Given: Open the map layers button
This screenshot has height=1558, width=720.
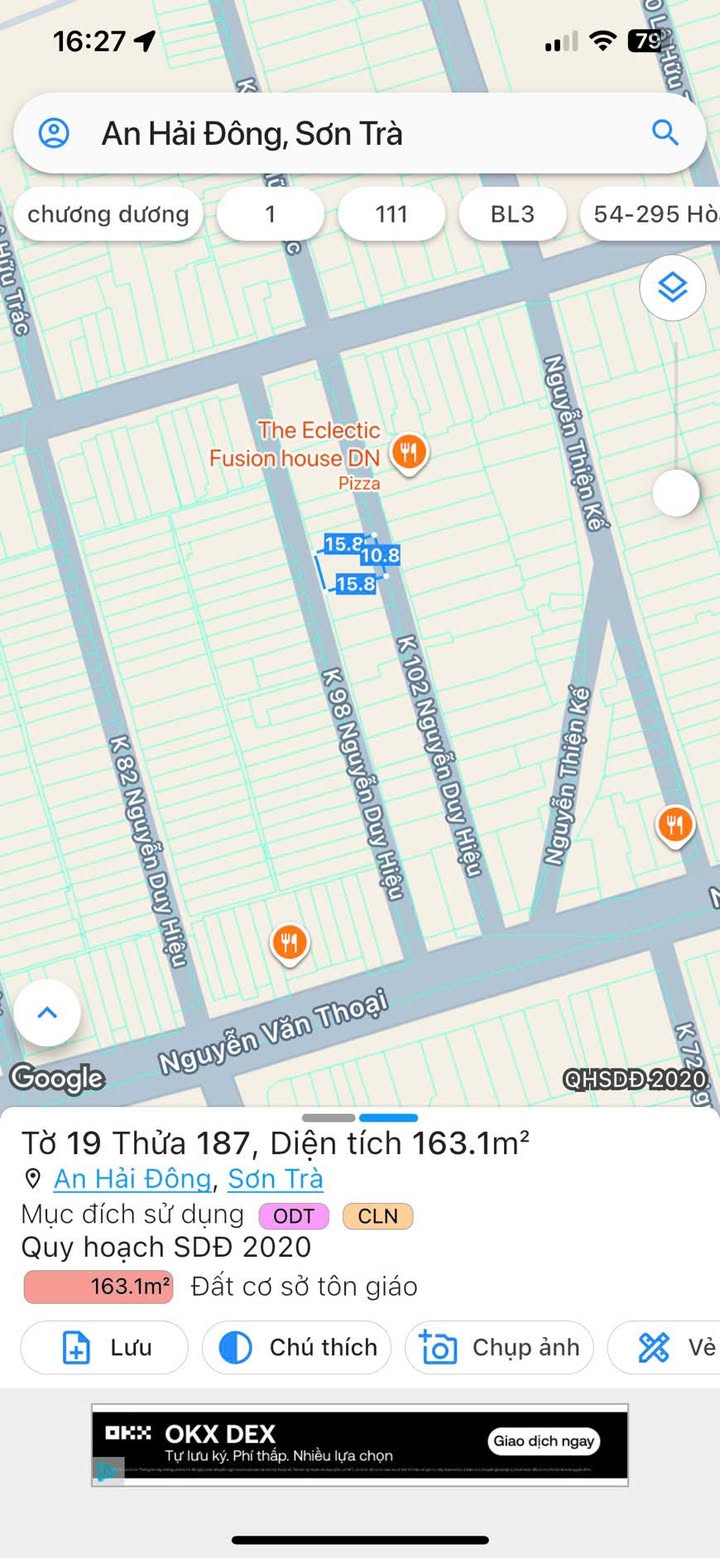Looking at the screenshot, I should click(x=672, y=288).
